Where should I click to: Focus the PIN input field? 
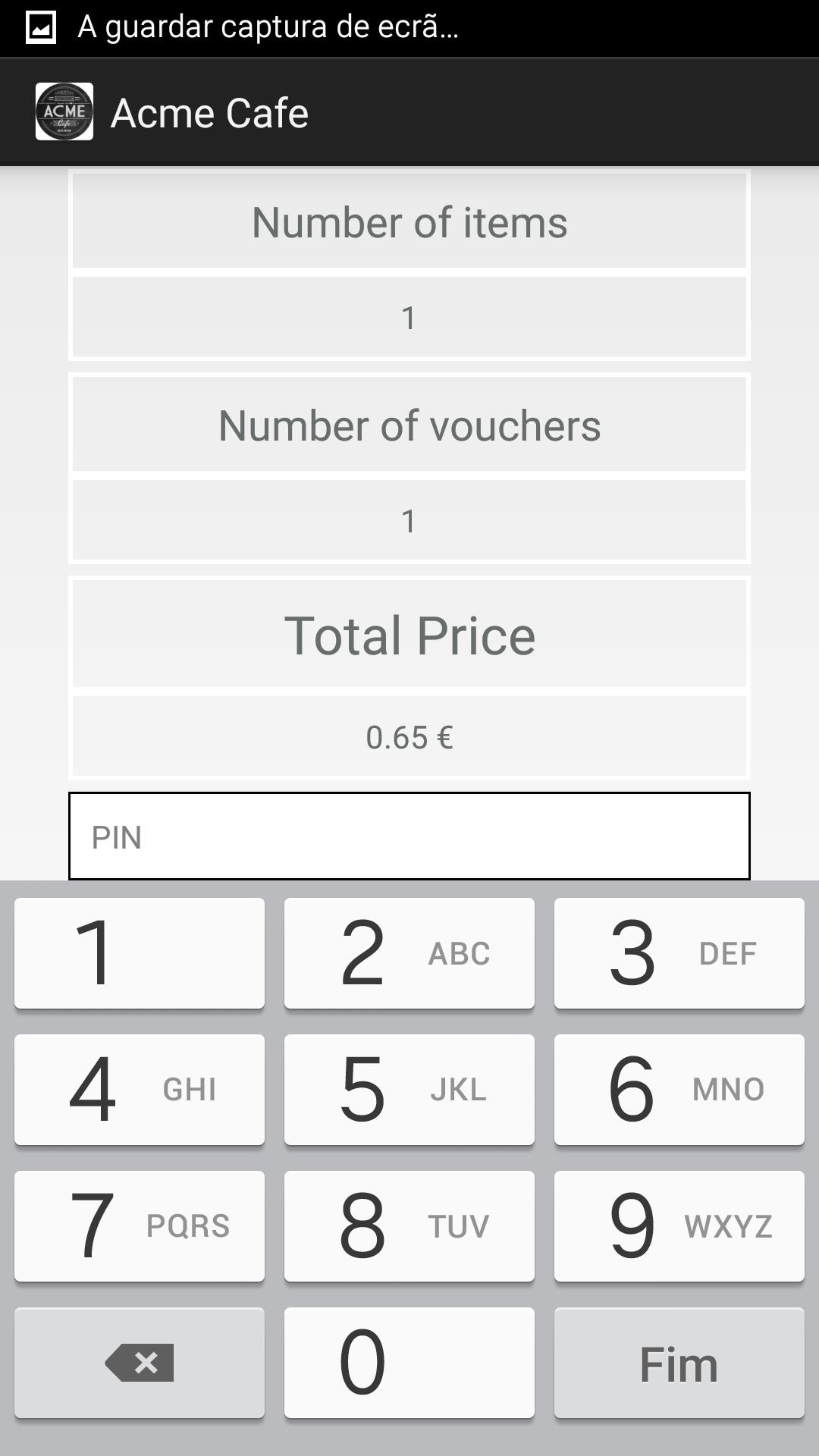tap(409, 836)
